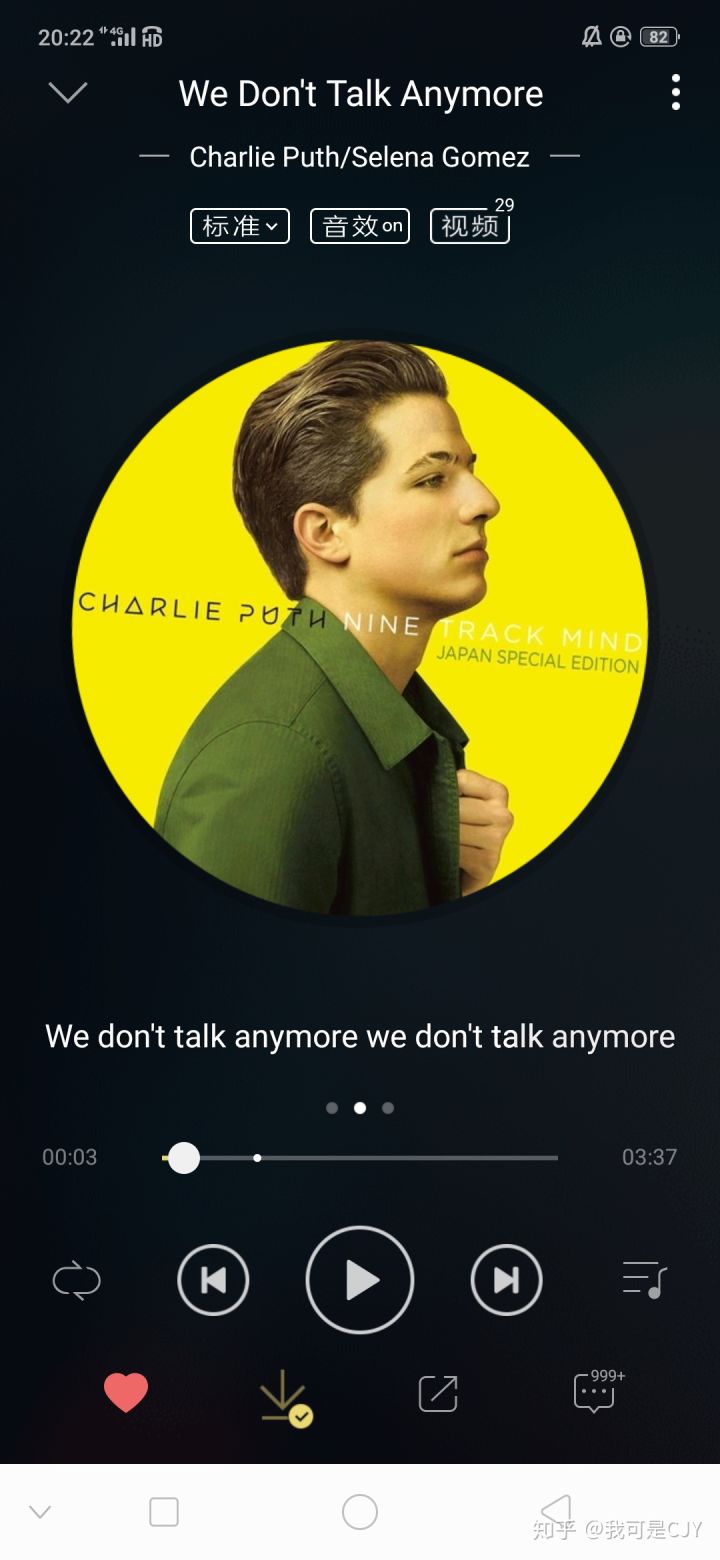Collapse the player with the down chevron
This screenshot has width=720, height=1560.
(x=68, y=93)
